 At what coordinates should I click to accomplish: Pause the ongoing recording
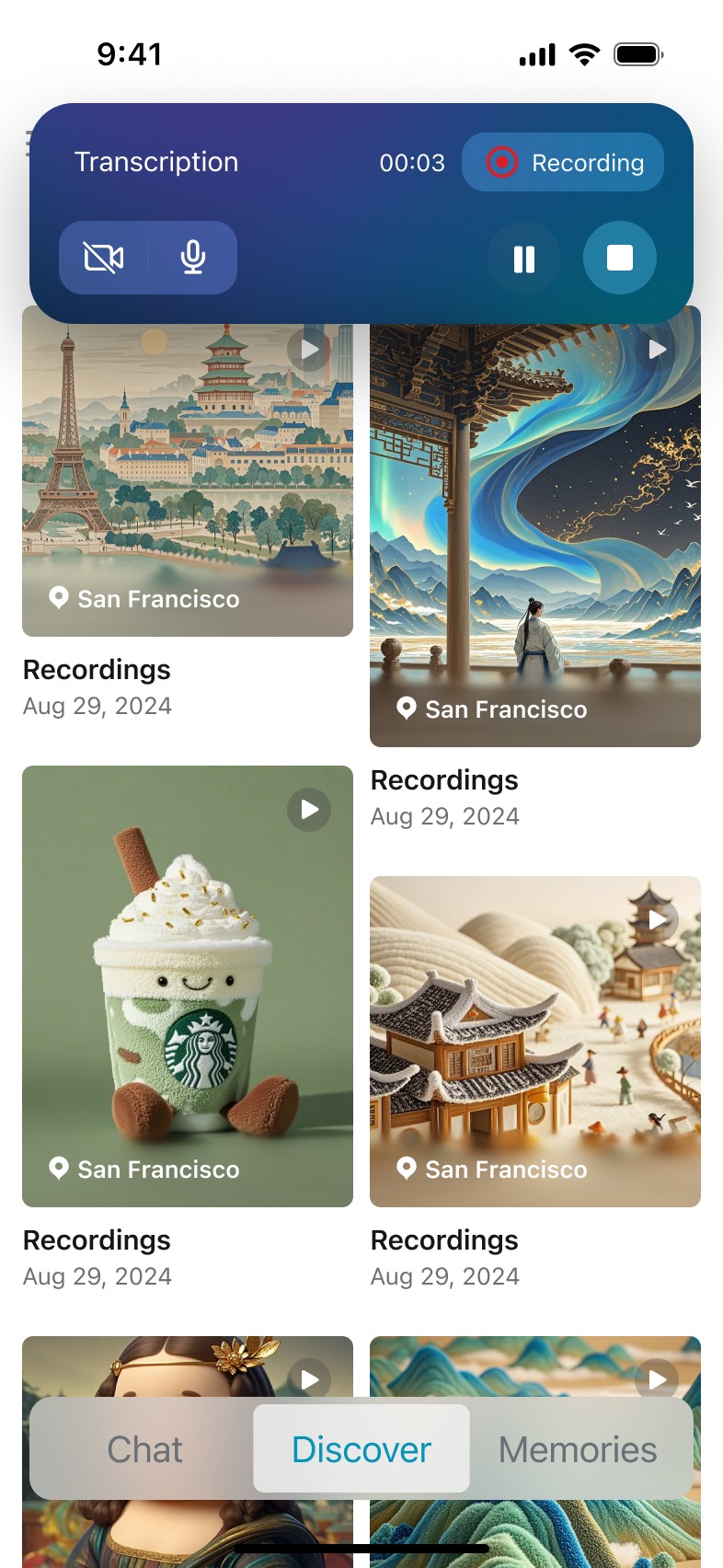pyautogui.click(x=524, y=259)
